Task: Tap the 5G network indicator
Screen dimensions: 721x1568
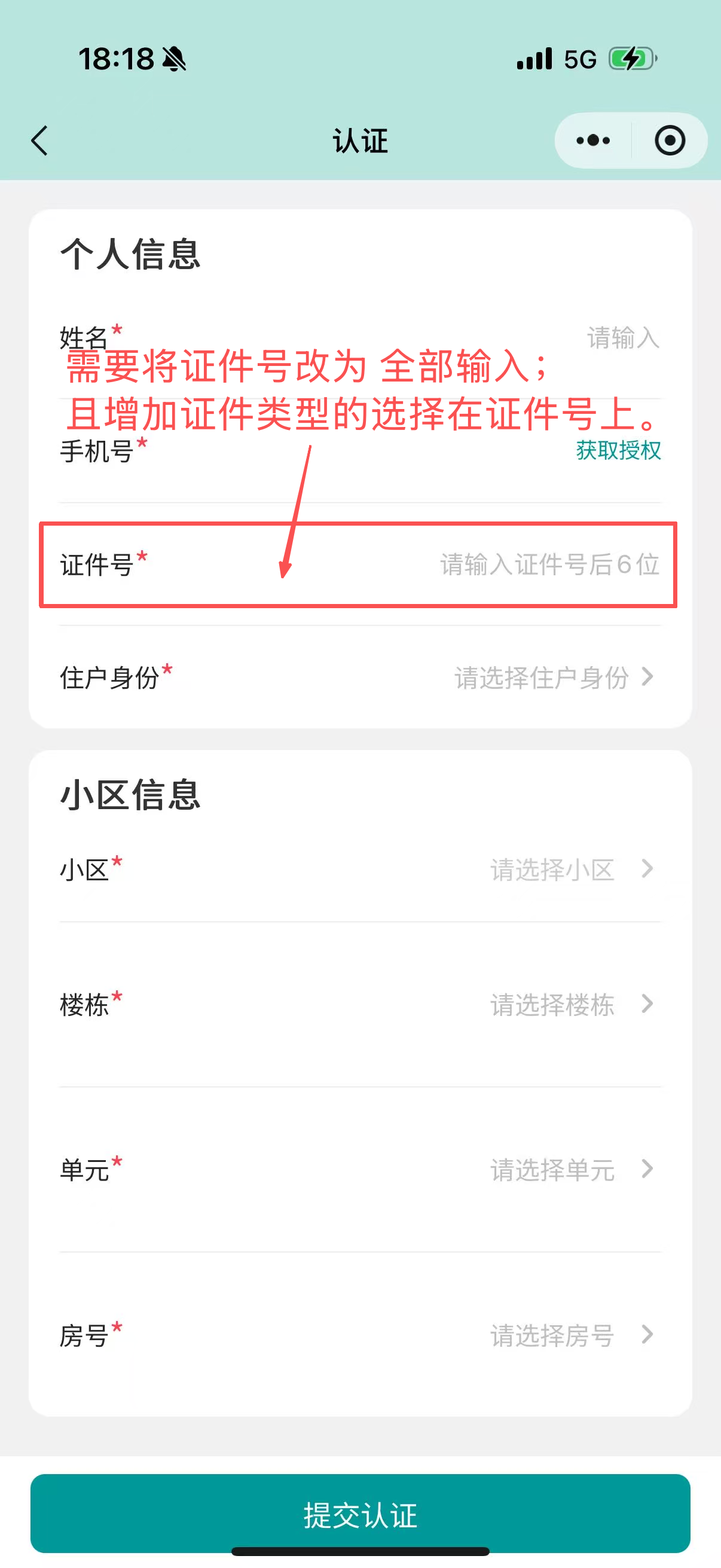Action: point(579,59)
